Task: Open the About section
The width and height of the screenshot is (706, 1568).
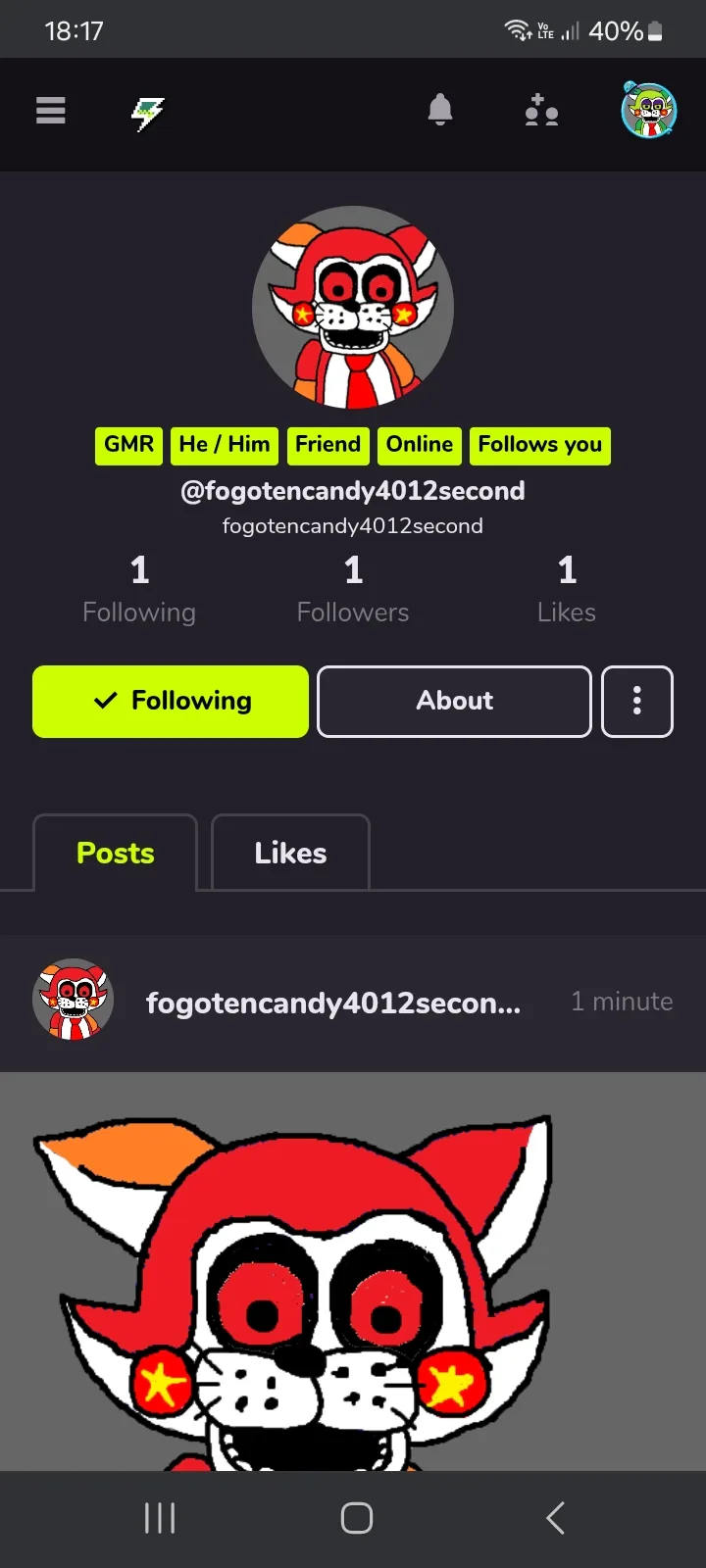Action: click(x=454, y=701)
